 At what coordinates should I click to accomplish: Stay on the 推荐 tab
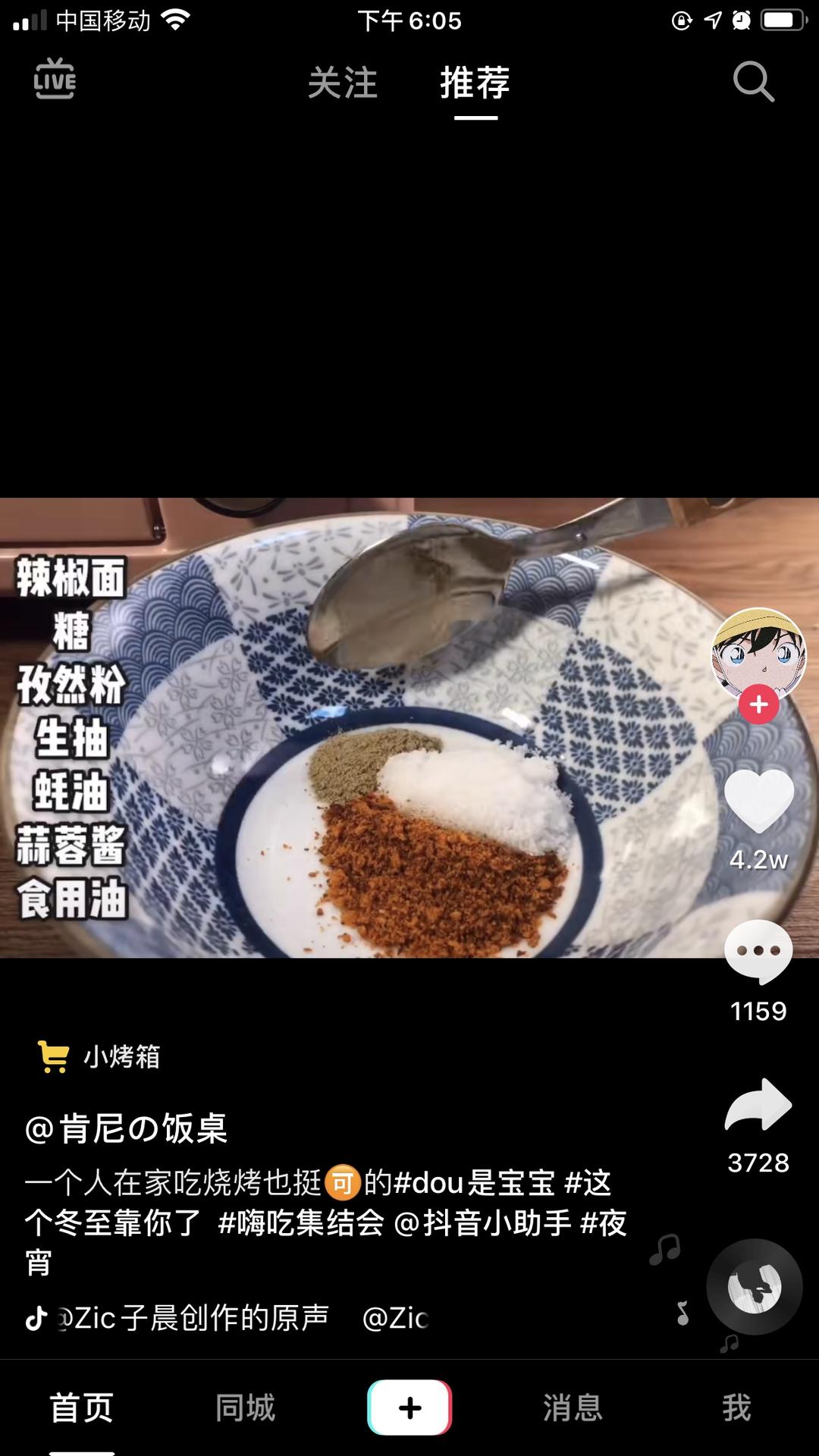tap(474, 86)
